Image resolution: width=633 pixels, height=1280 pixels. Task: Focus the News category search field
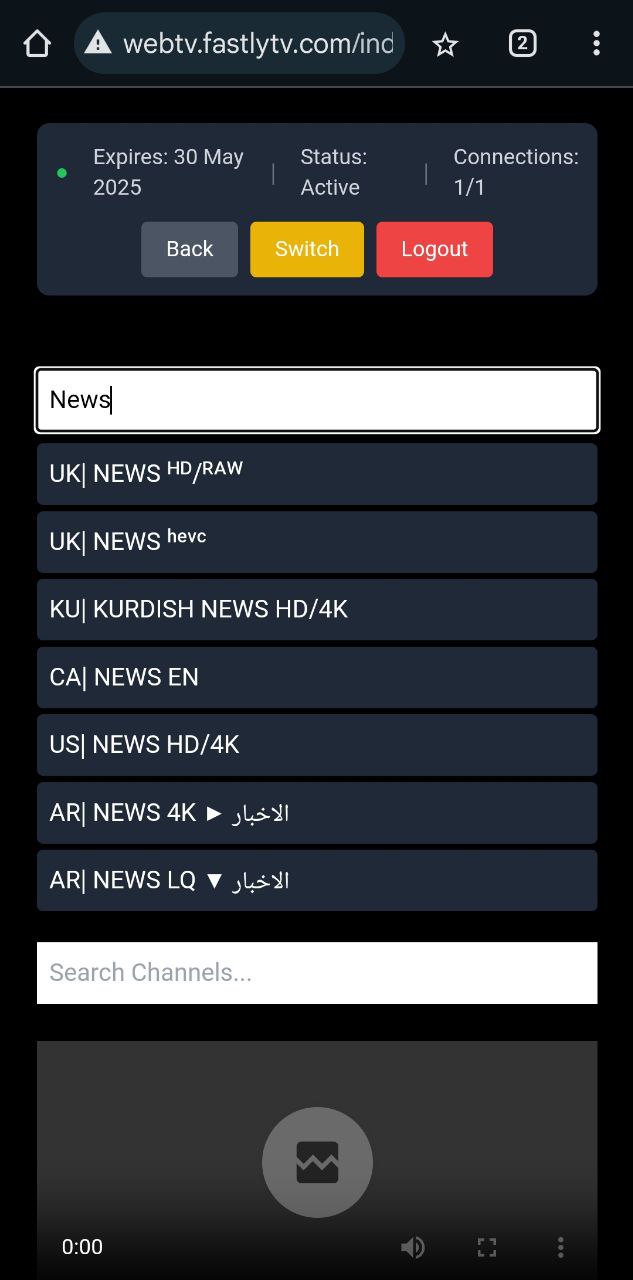coord(317,400)
